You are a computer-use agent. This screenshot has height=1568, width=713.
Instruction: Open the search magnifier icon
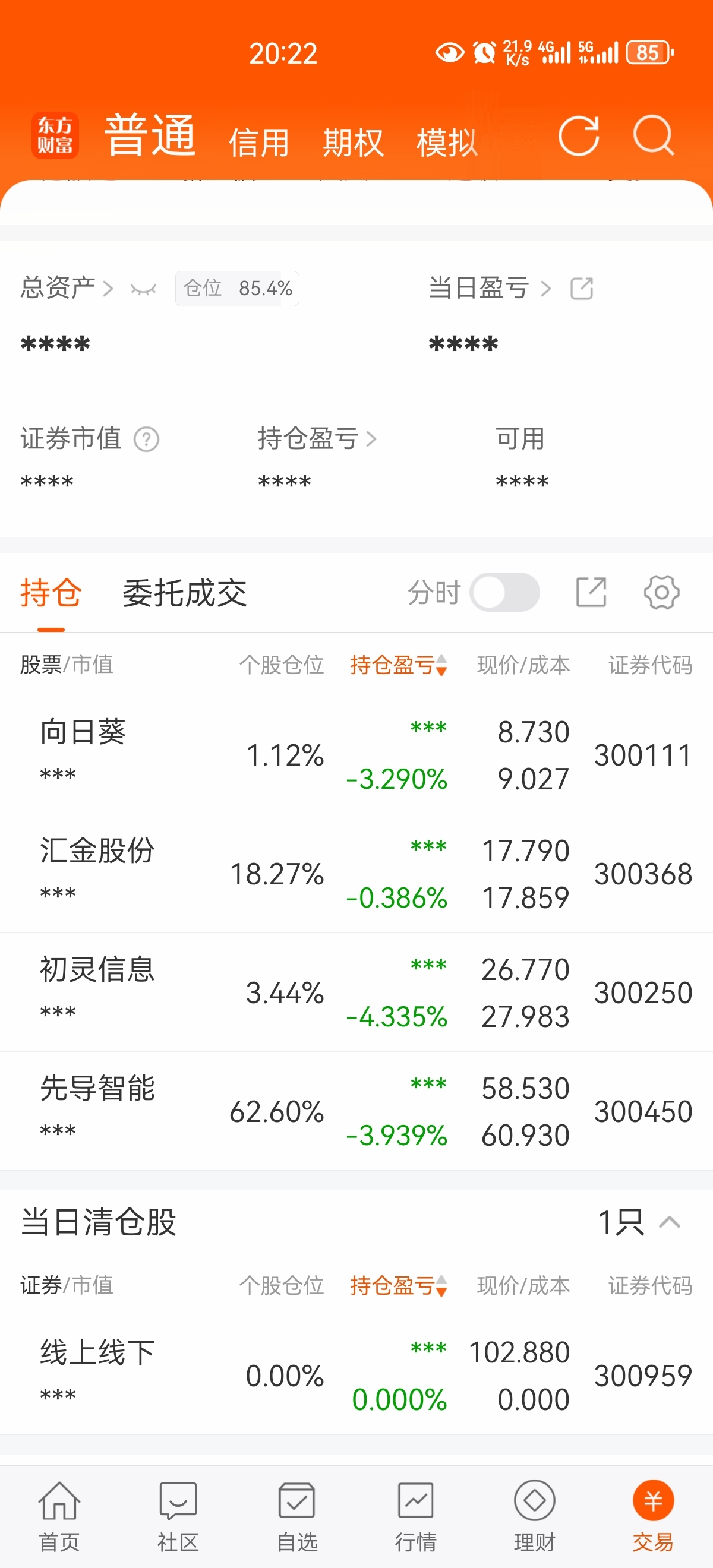[x=654, y=136]
